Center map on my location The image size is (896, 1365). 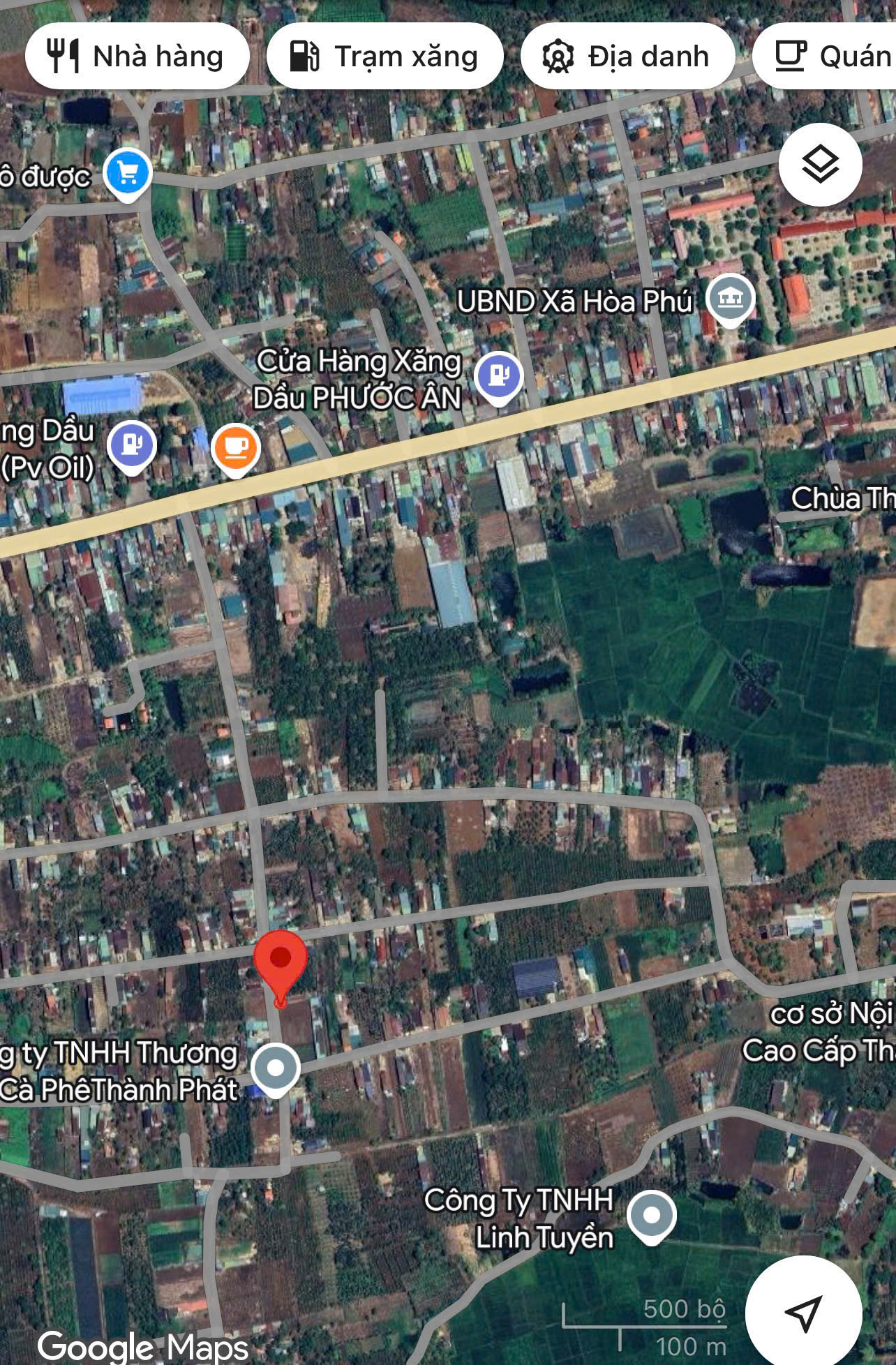coord(803,1313)
